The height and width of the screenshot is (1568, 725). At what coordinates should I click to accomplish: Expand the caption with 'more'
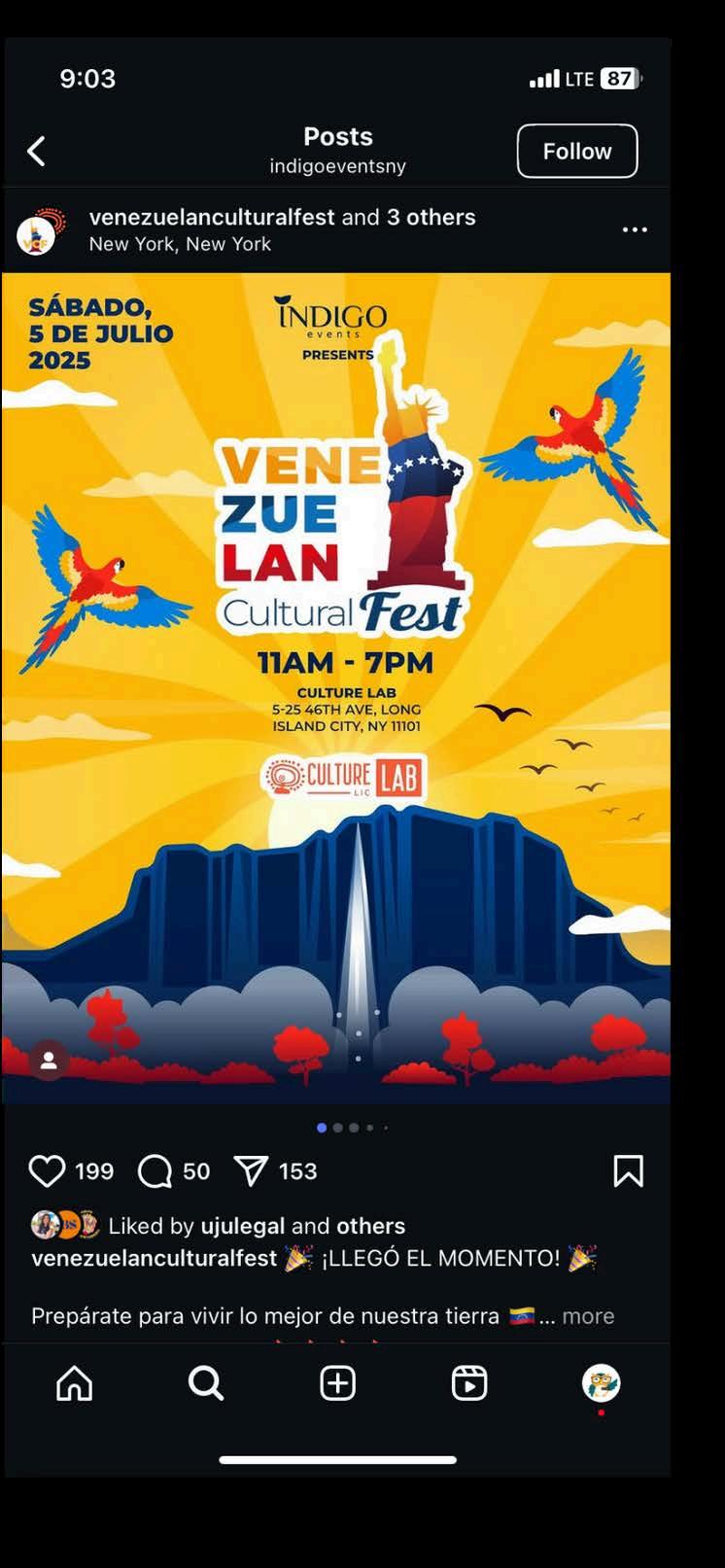(588, 1315)
